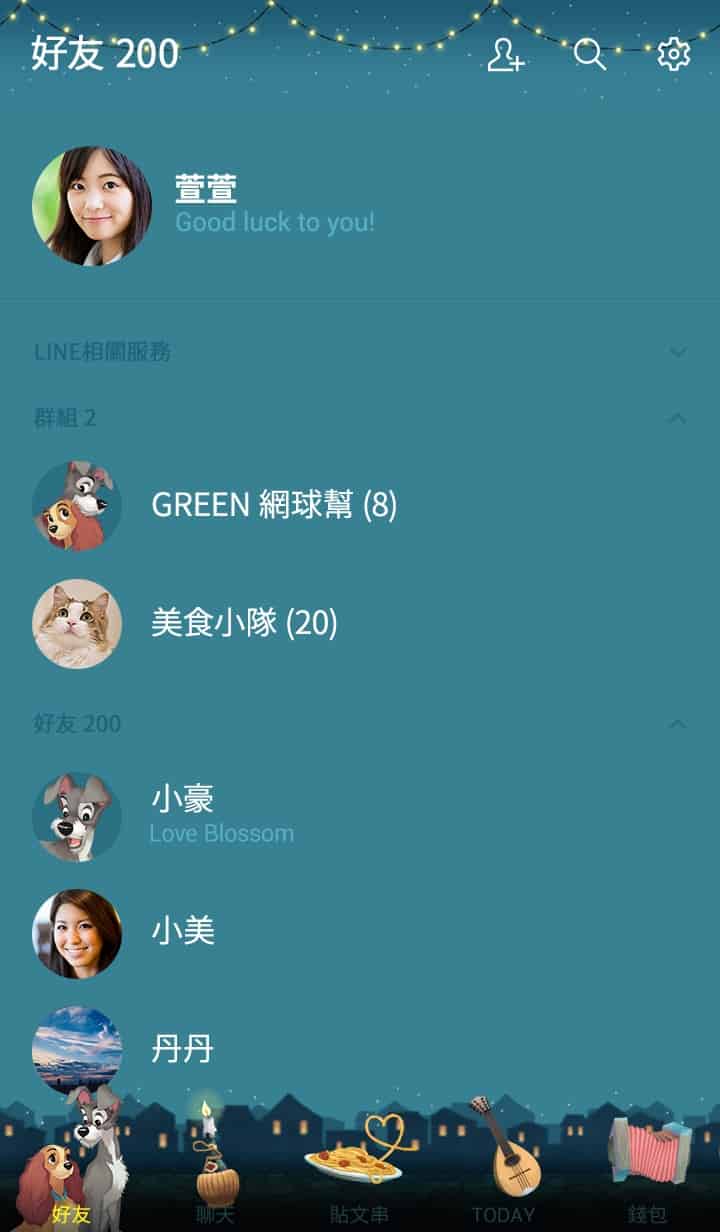Viewport: 720px width, 1232px height.
Task: Open friend 丹丹
Action: 182,1049
